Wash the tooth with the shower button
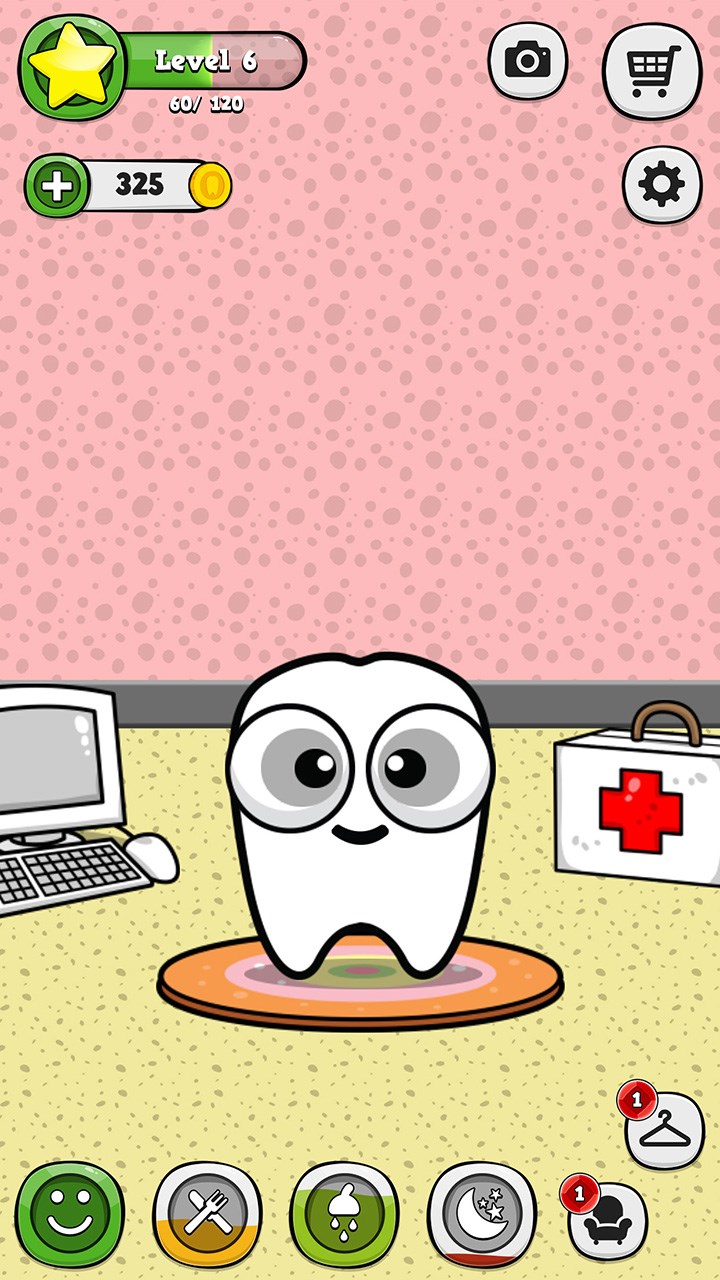Screen dimensions: 720x1280 click(344, 1215)
